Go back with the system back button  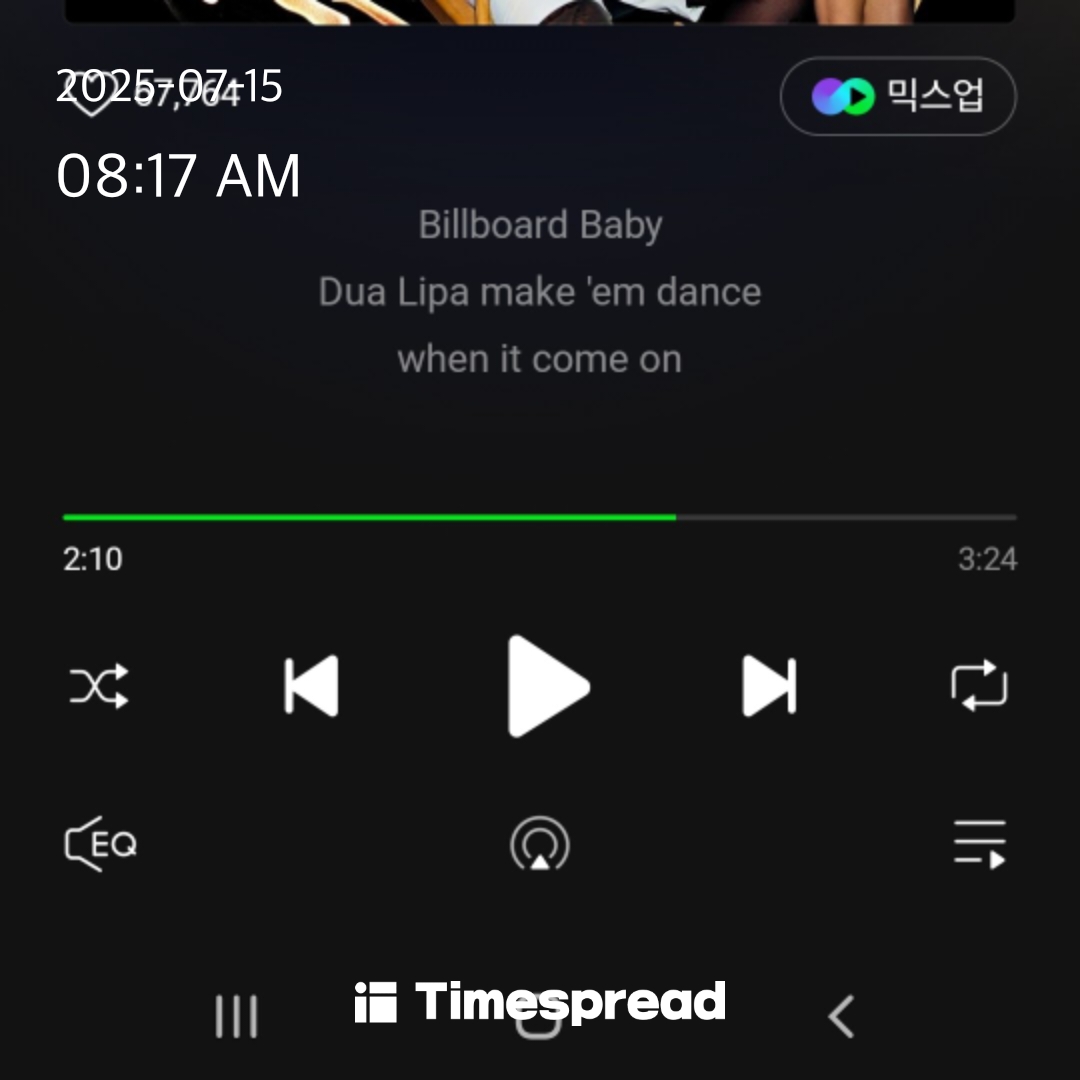click(842, 1017)
